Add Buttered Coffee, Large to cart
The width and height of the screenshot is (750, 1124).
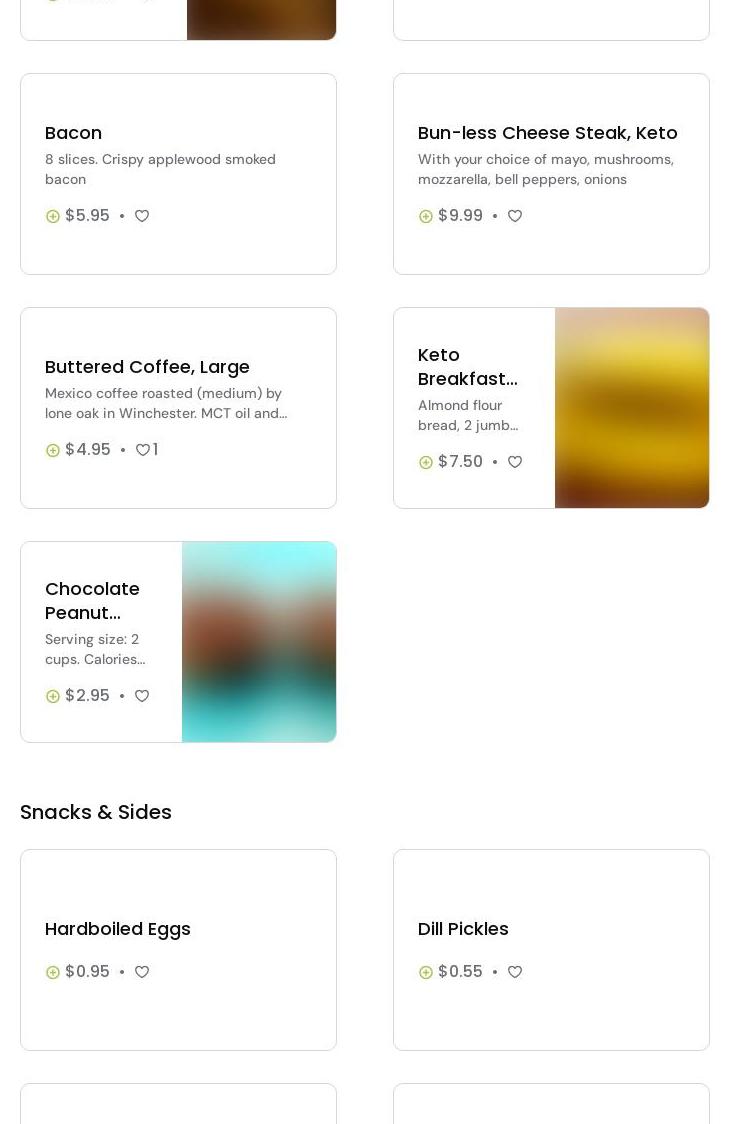(x=53, y=450)
